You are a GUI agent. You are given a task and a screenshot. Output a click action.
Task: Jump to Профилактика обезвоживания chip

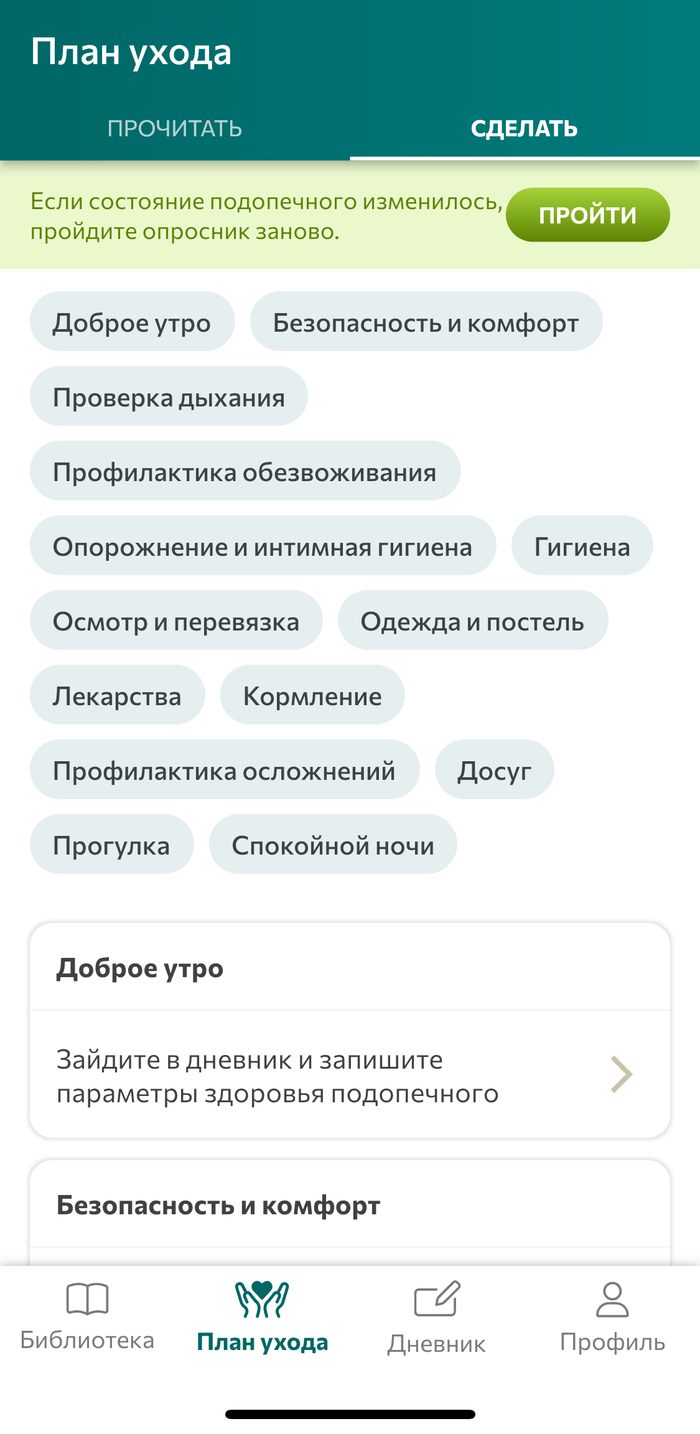(245, 472)
